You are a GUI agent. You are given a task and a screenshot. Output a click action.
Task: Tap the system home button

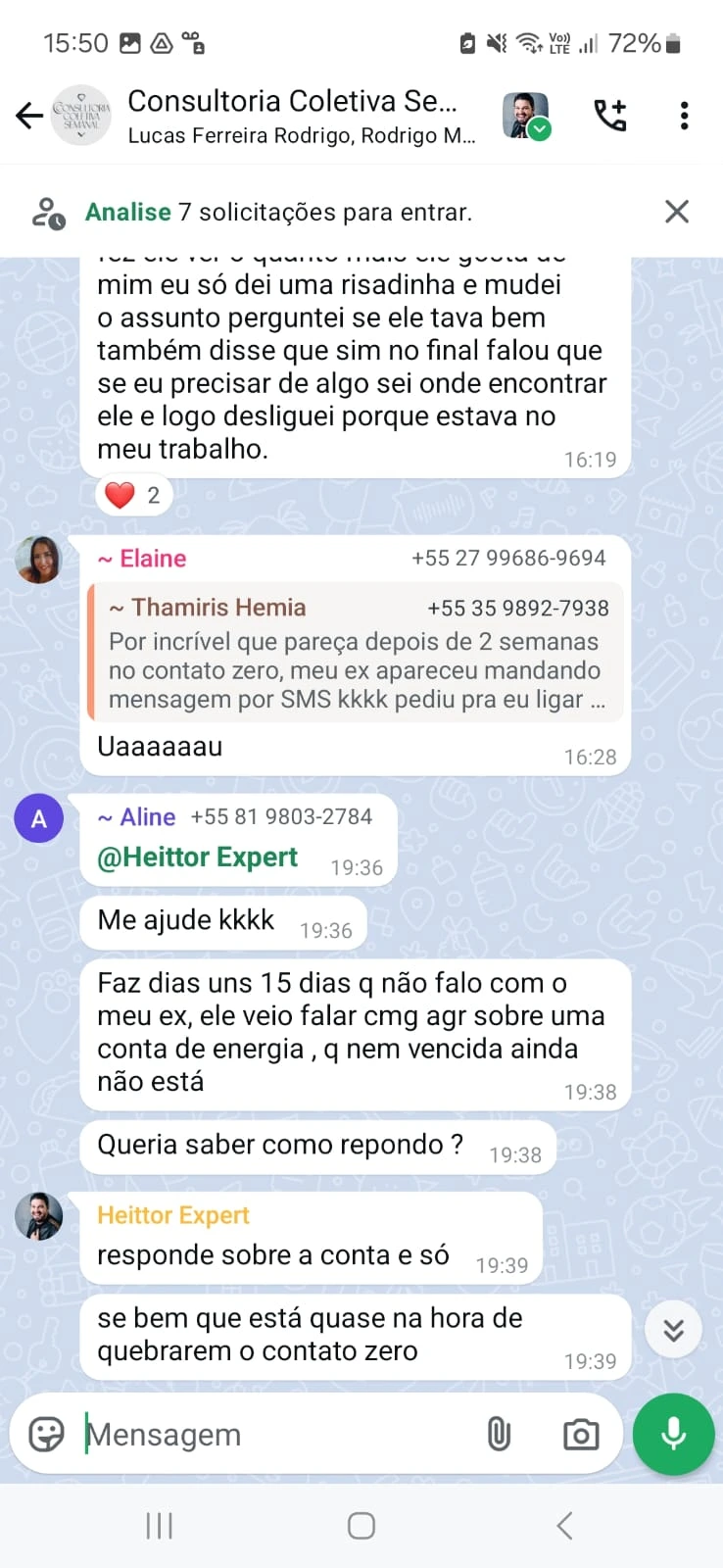[x=361, y=1526]
